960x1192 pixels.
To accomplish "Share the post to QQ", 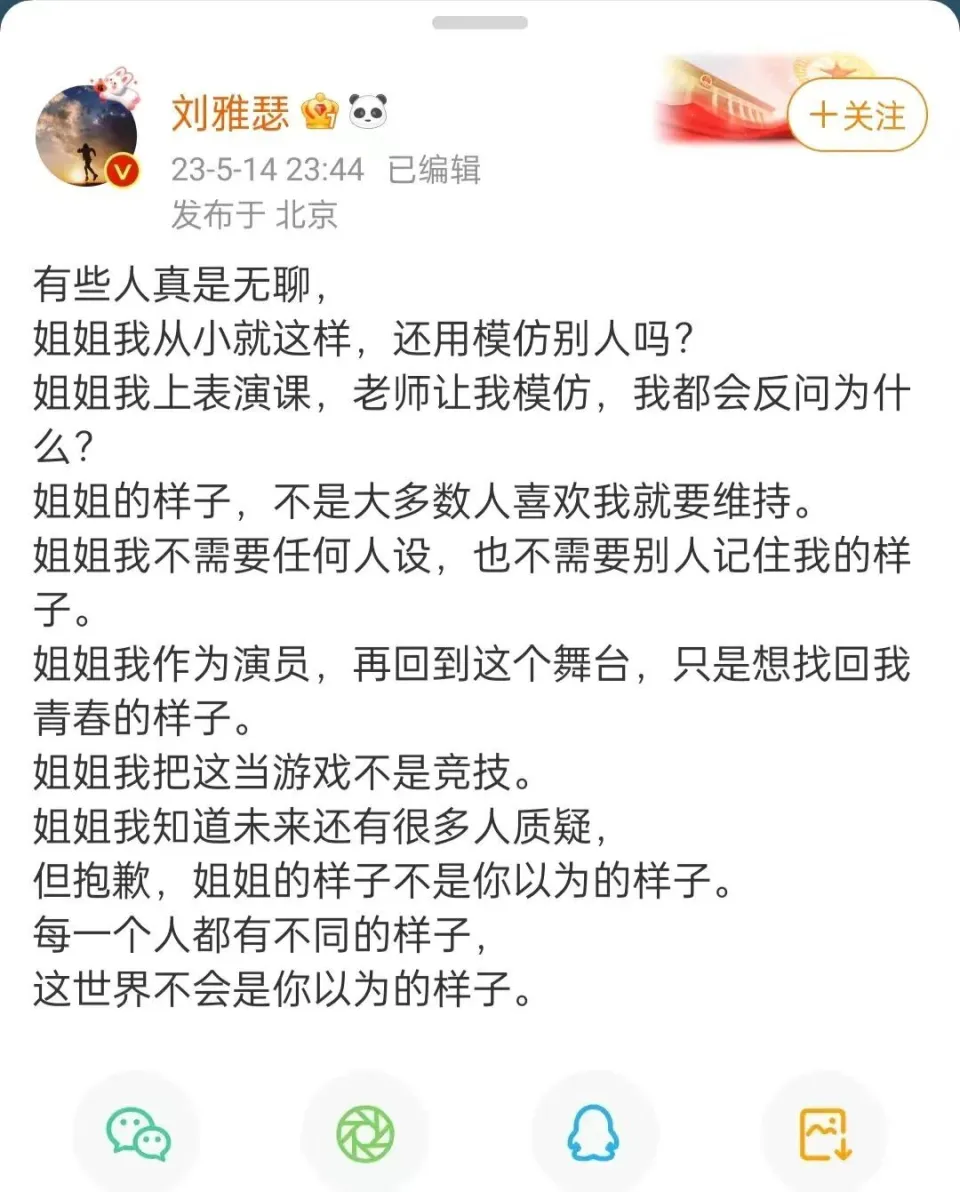I will coord(593,1133).
